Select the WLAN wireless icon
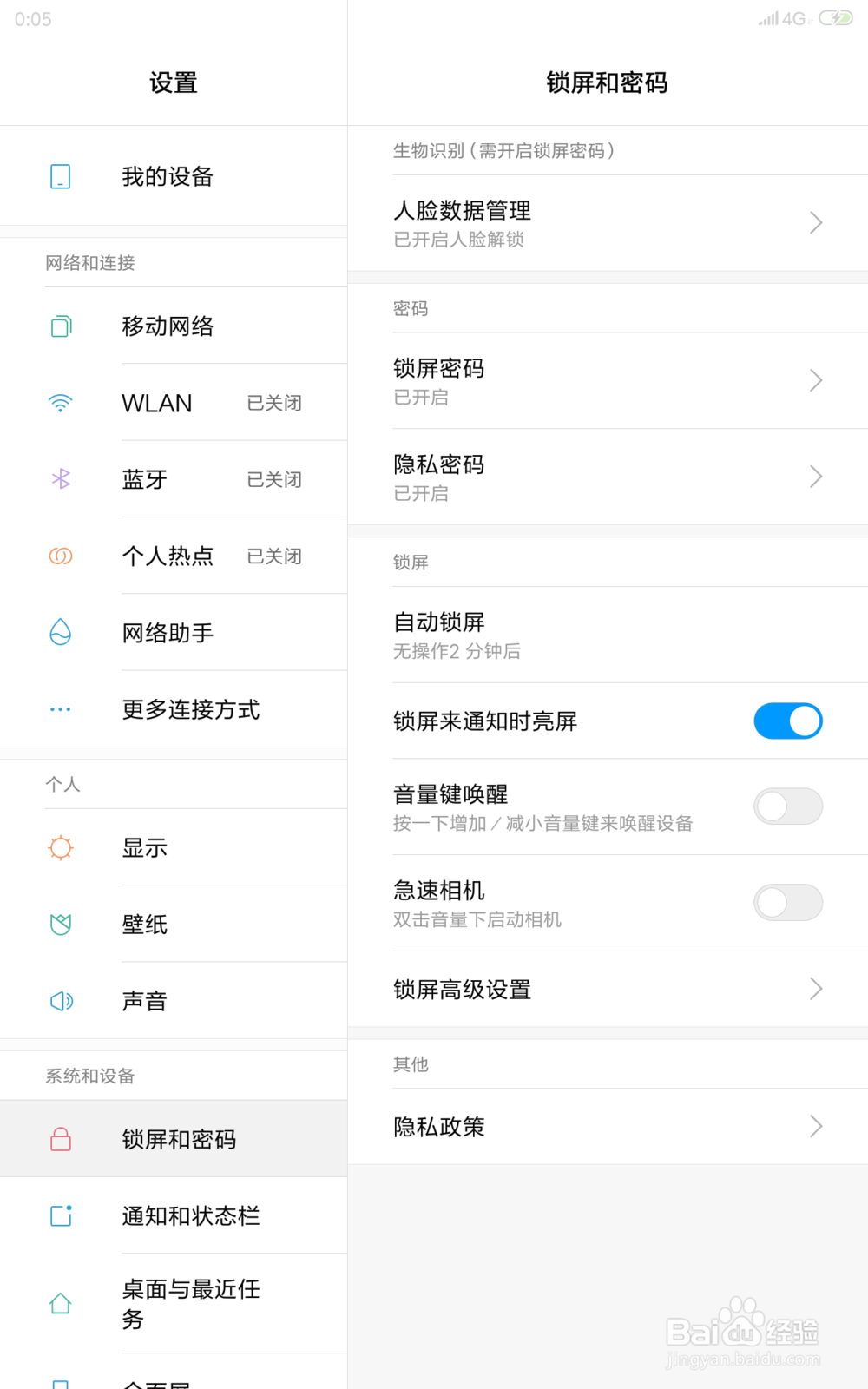 59,403
